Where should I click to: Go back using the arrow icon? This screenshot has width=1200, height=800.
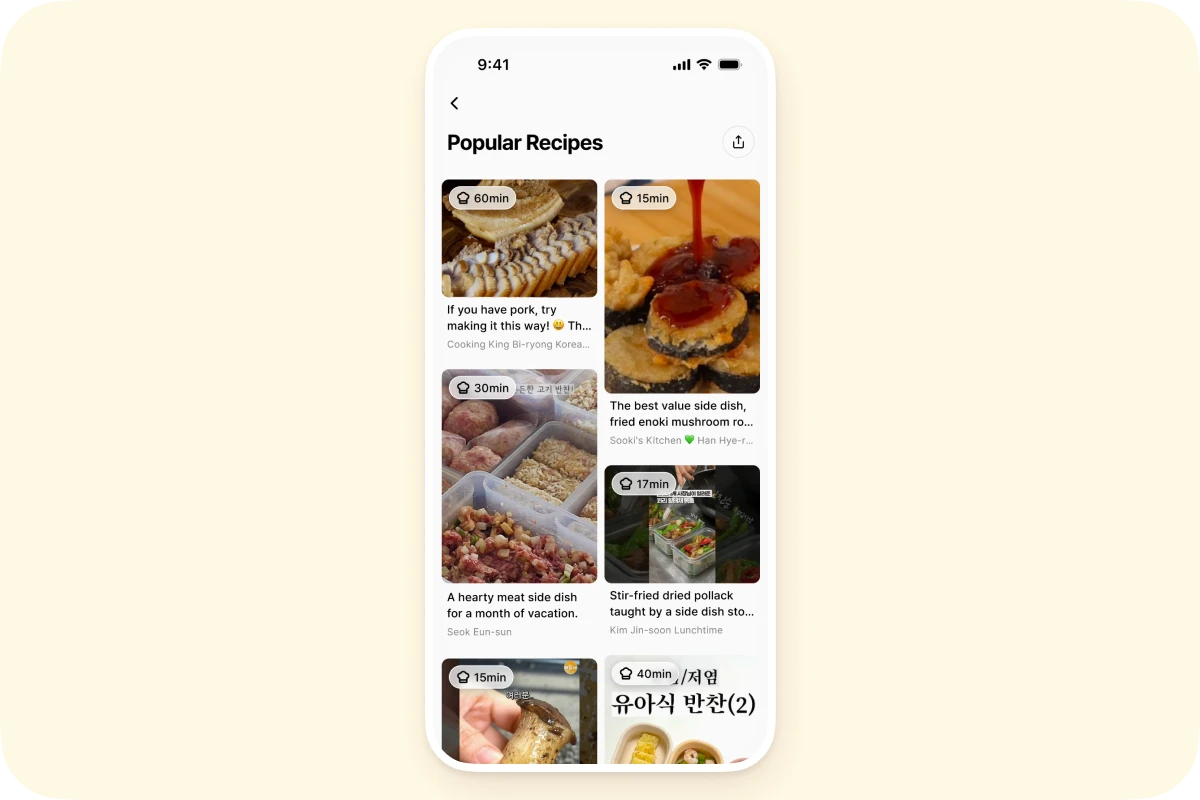454,103
